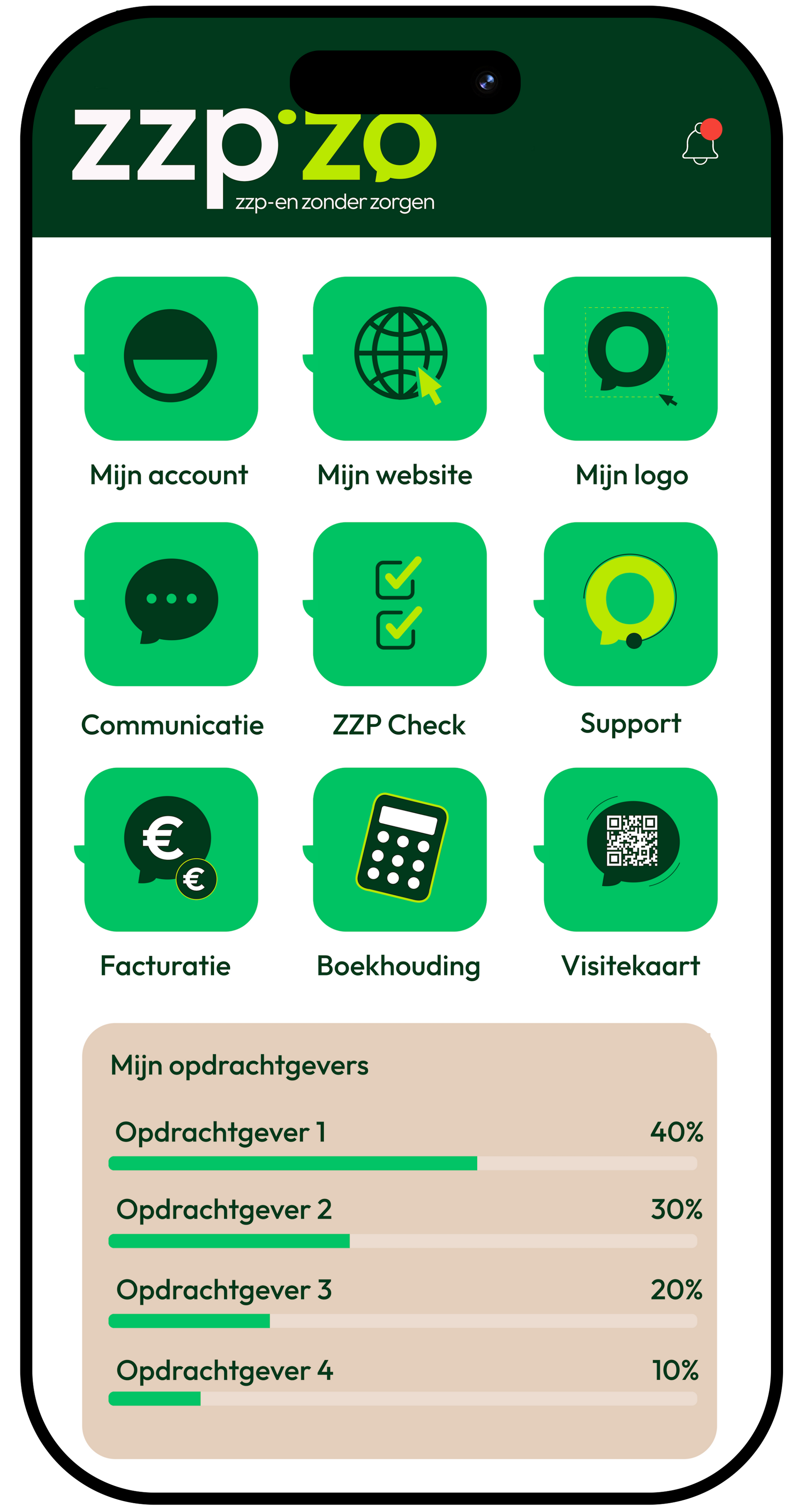Go to Mijn logo
Viewport: 798px width, 1512px height.
630,359
